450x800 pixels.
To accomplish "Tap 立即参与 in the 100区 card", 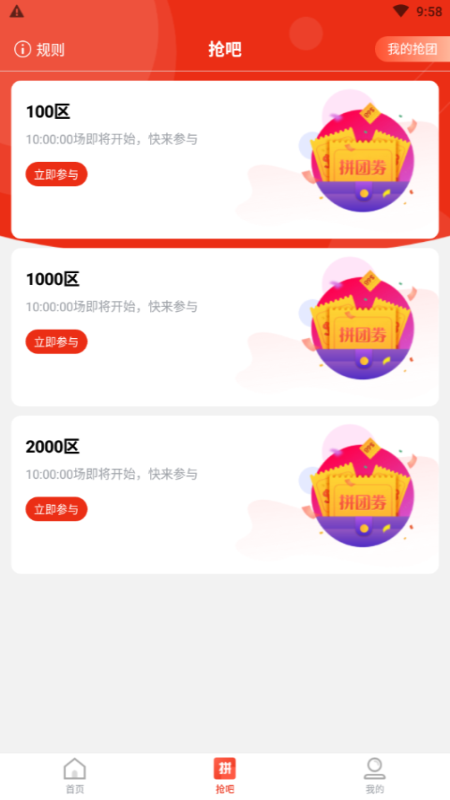I will click(57, 174).
